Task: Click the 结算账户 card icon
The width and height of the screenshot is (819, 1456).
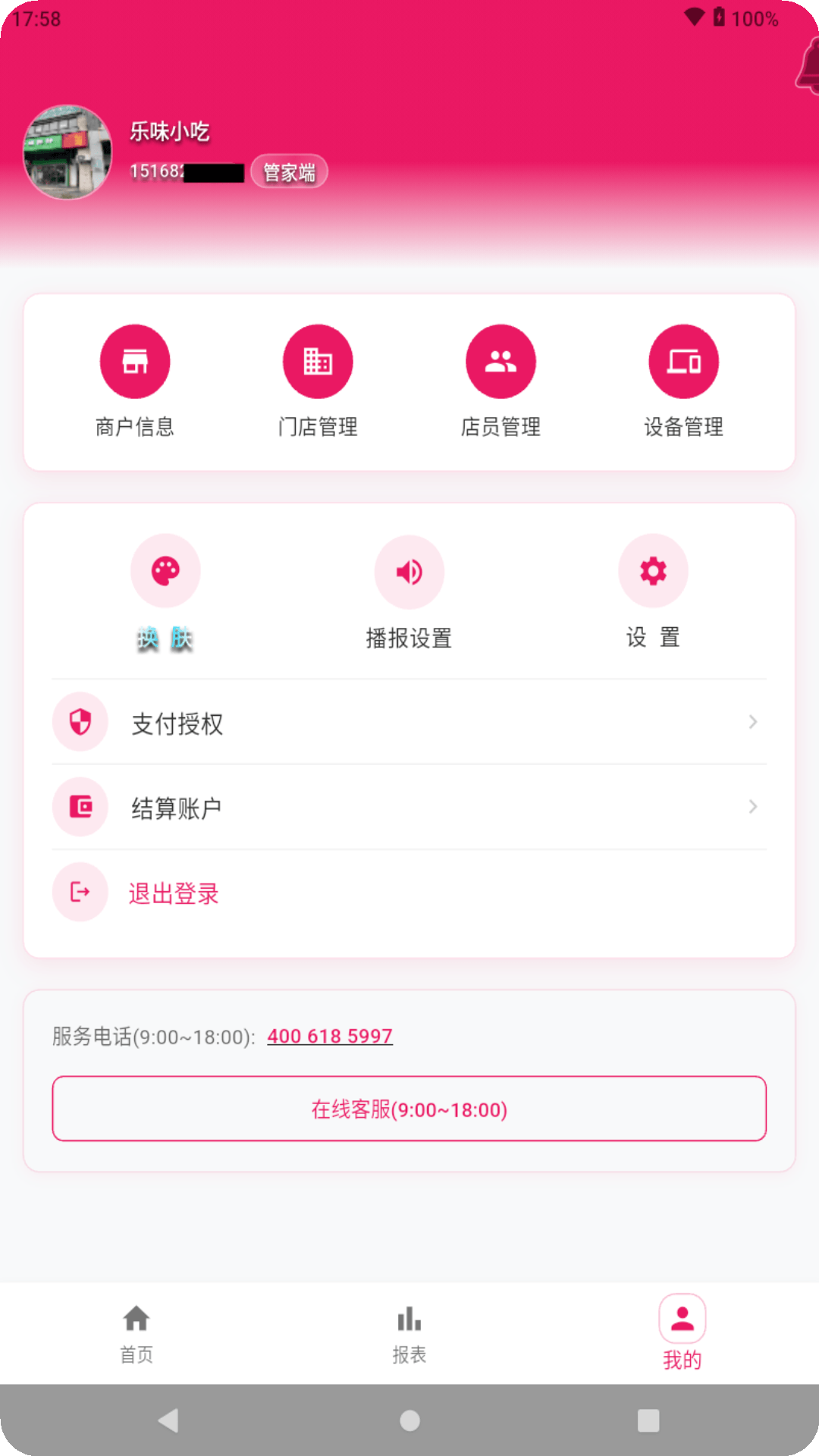Action: click(x=80, y=807)
